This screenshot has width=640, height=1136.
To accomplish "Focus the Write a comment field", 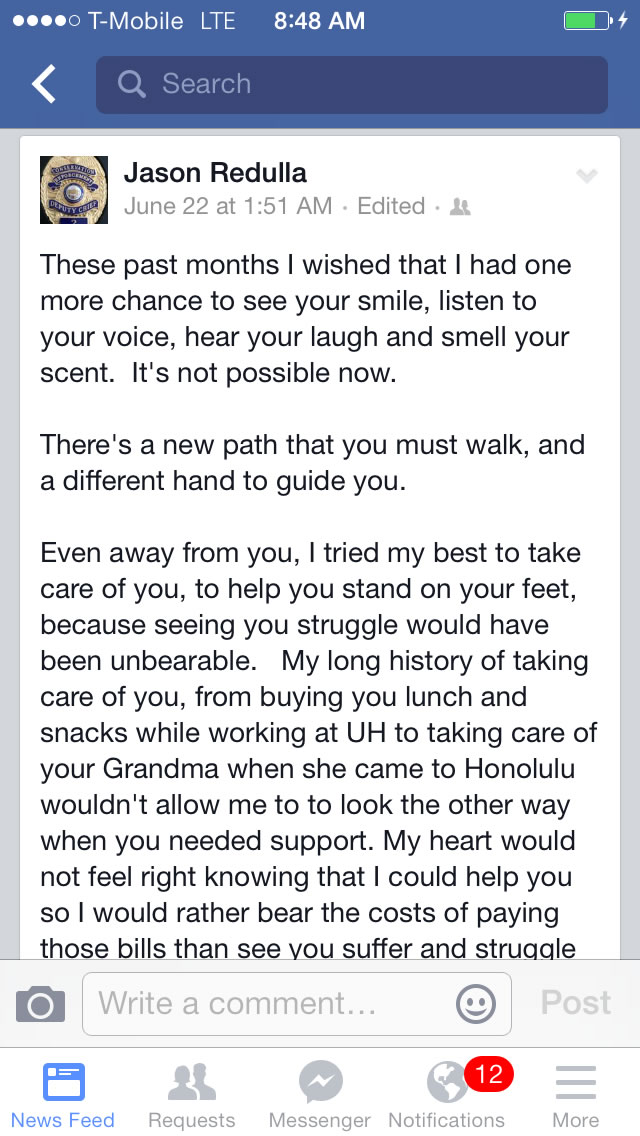I will (296, 1003).
